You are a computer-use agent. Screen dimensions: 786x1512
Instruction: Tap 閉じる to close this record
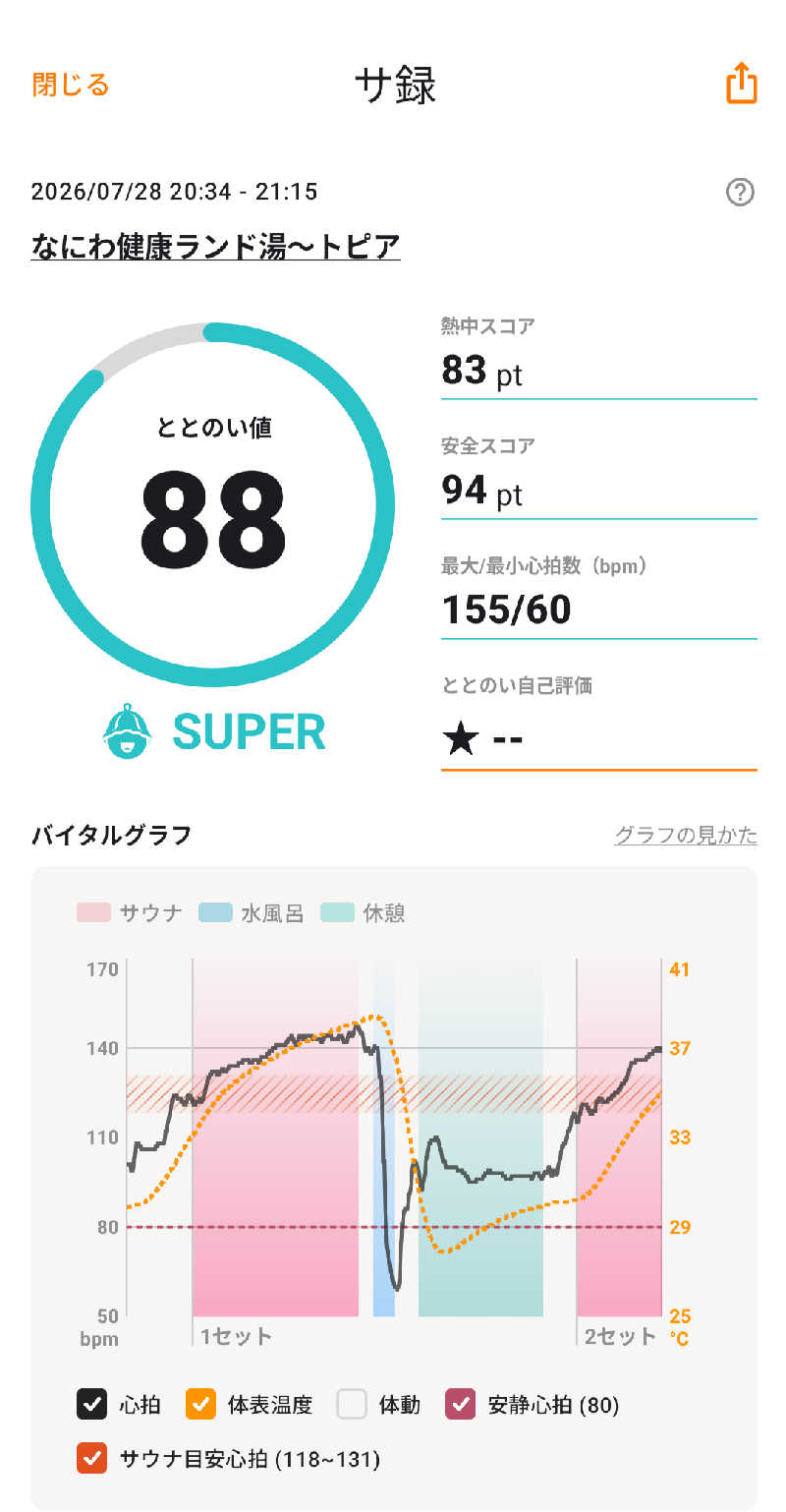(x=71, y=85)
